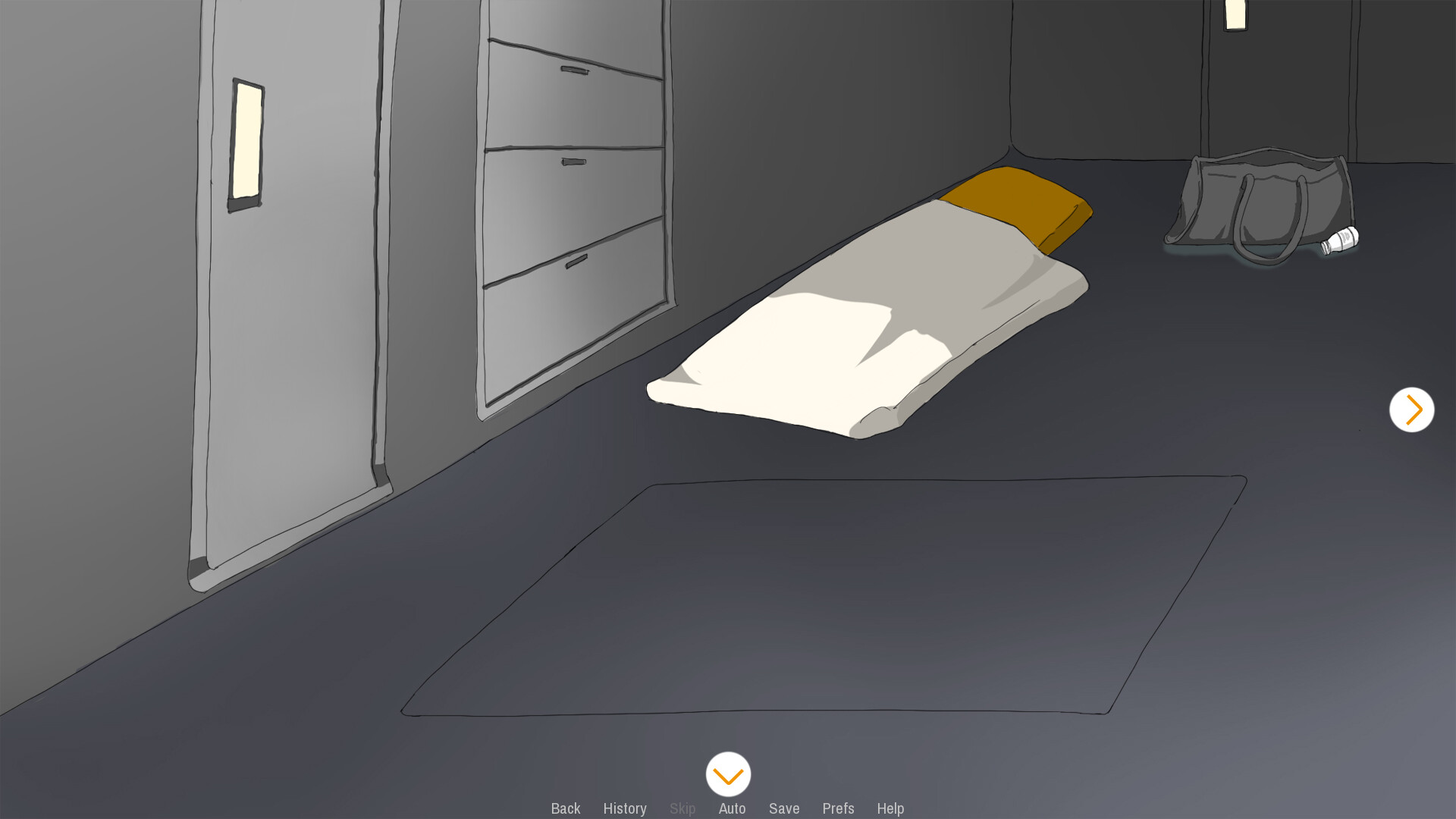The image size is (1456, 819).
Task: Tap the Skip option
Action: coord(682,808)
